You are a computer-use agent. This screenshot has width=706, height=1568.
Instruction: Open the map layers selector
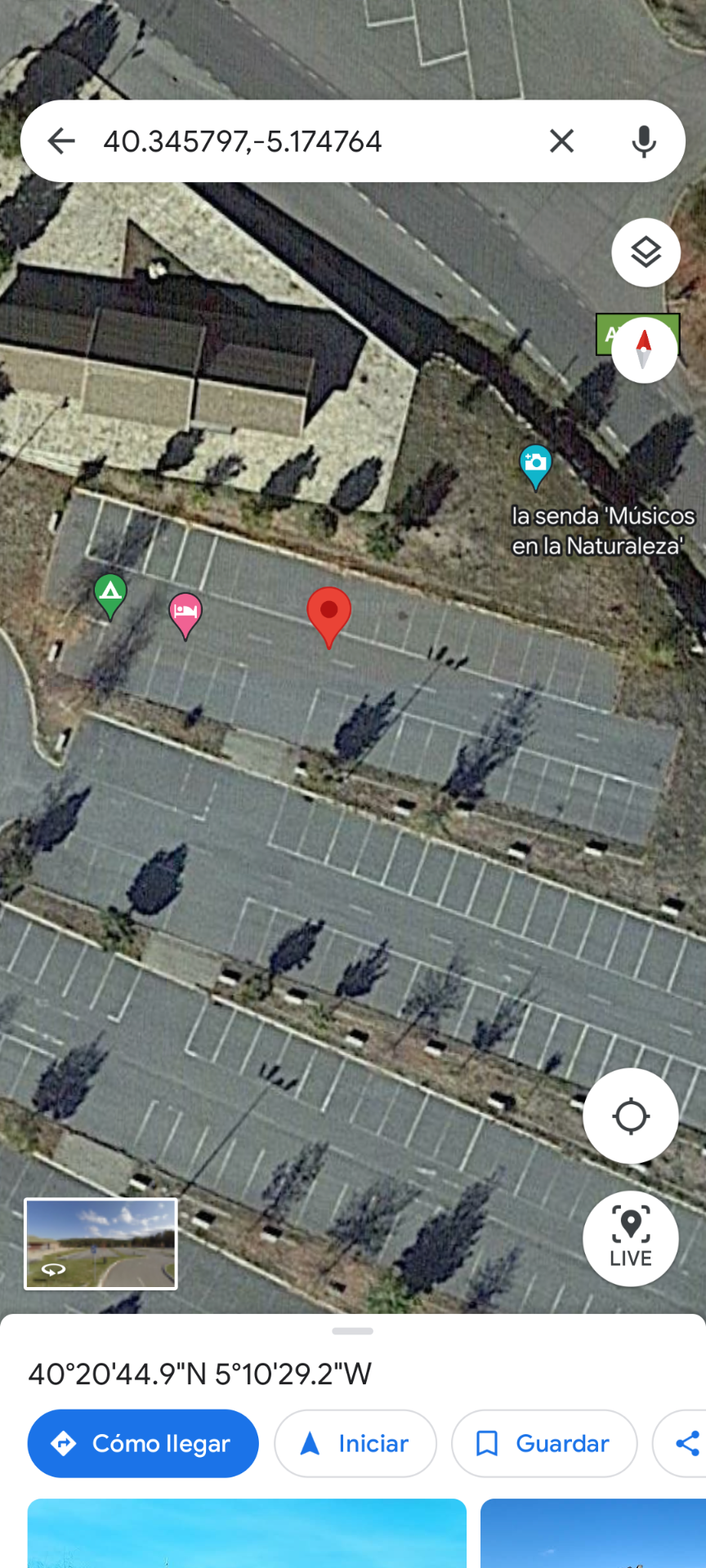[x=646, y=253]
